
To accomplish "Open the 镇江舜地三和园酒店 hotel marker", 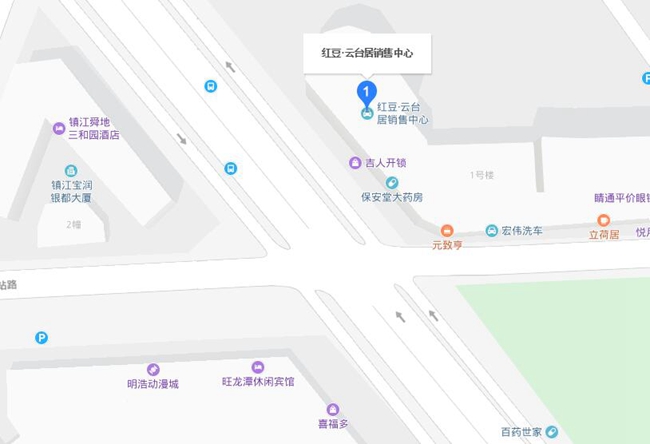I will 59,128.
